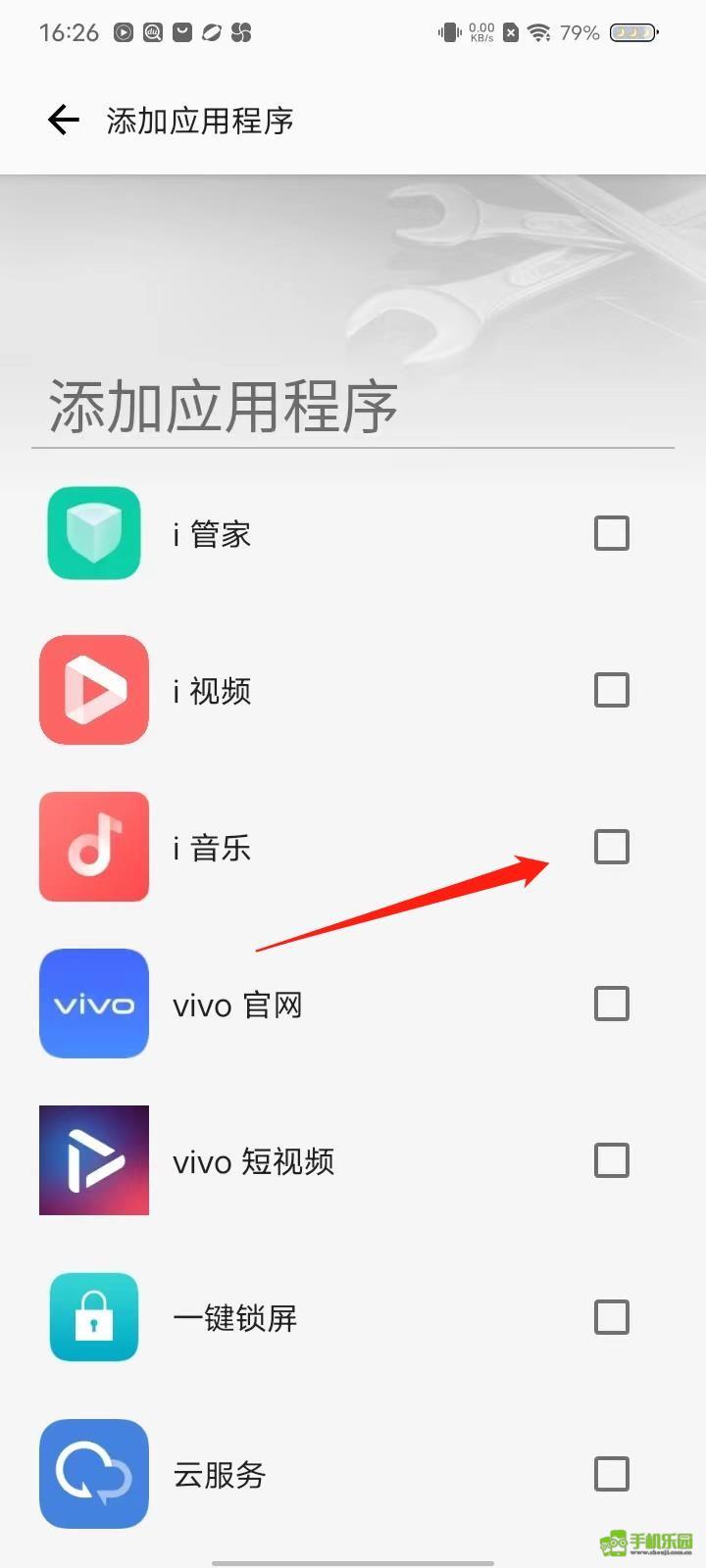Go back from 添加应用程序 screen

[x=64, y=121]
